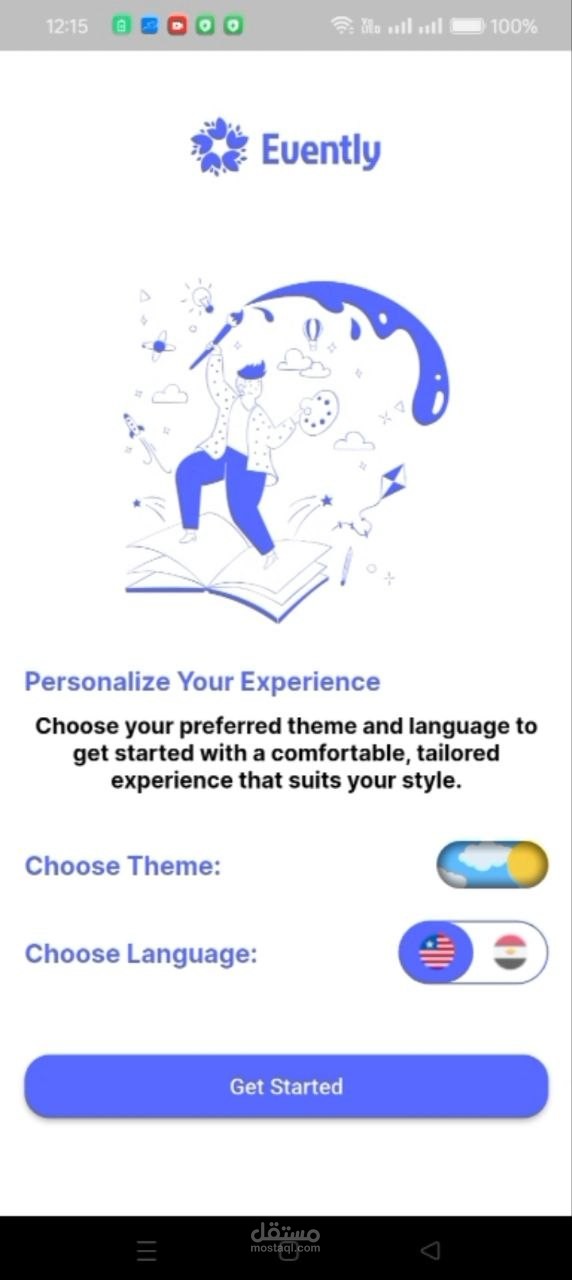Select the US flag English language option

click(x=437, y=952)
